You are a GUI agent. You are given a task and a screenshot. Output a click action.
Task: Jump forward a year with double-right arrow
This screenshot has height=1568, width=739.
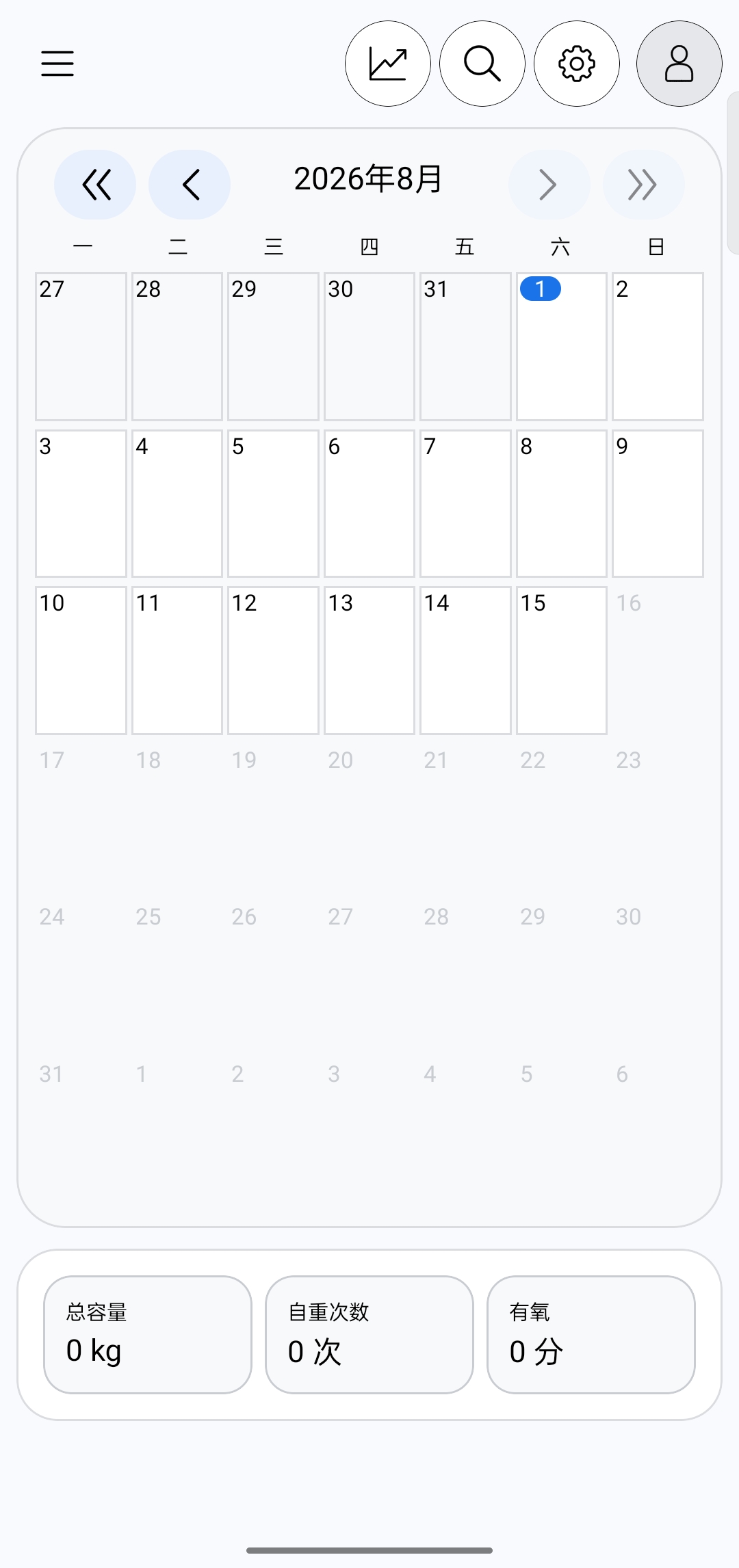[x=644, y=185]
